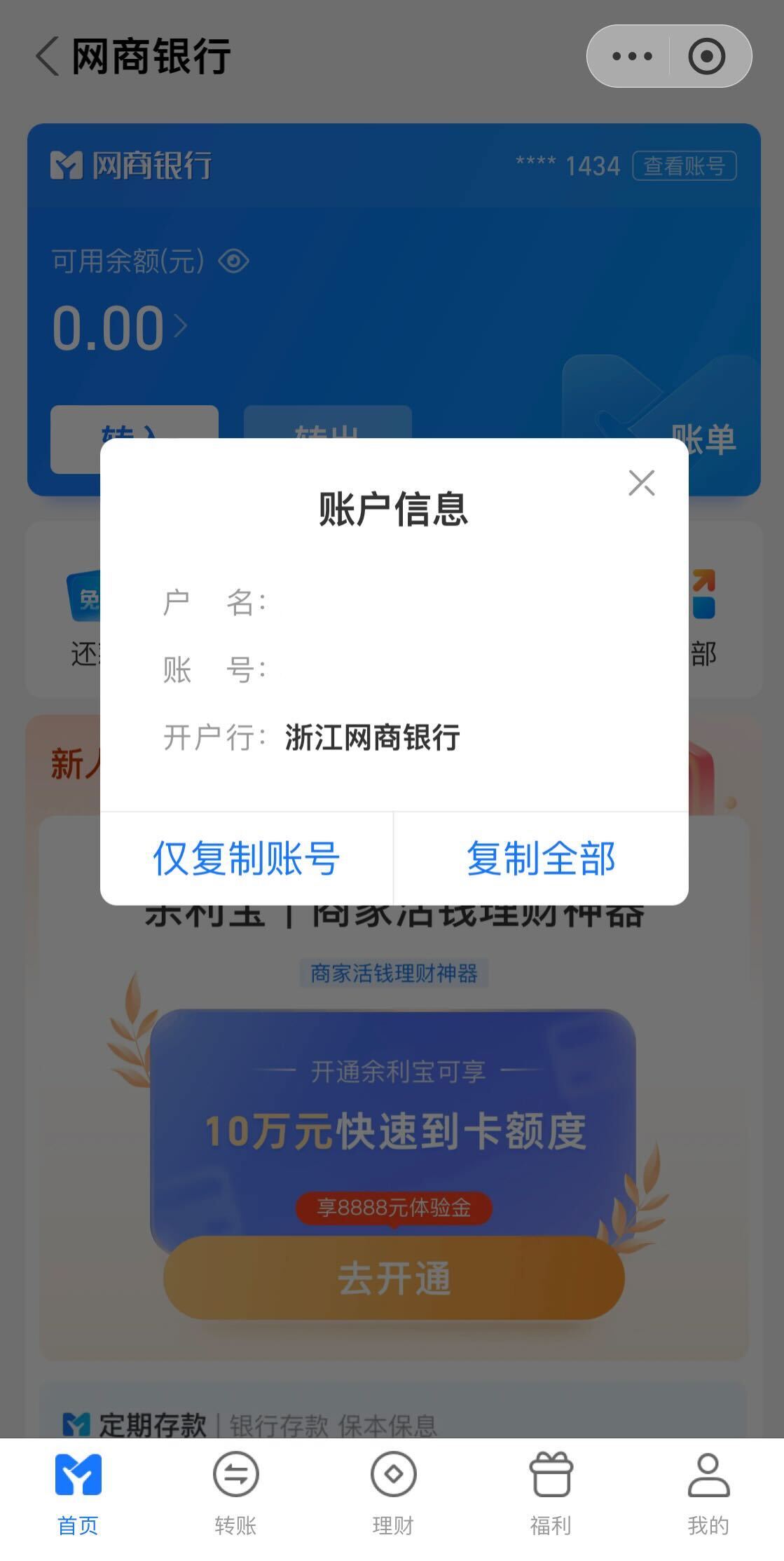Close the 账户信息 dialog

641,483
